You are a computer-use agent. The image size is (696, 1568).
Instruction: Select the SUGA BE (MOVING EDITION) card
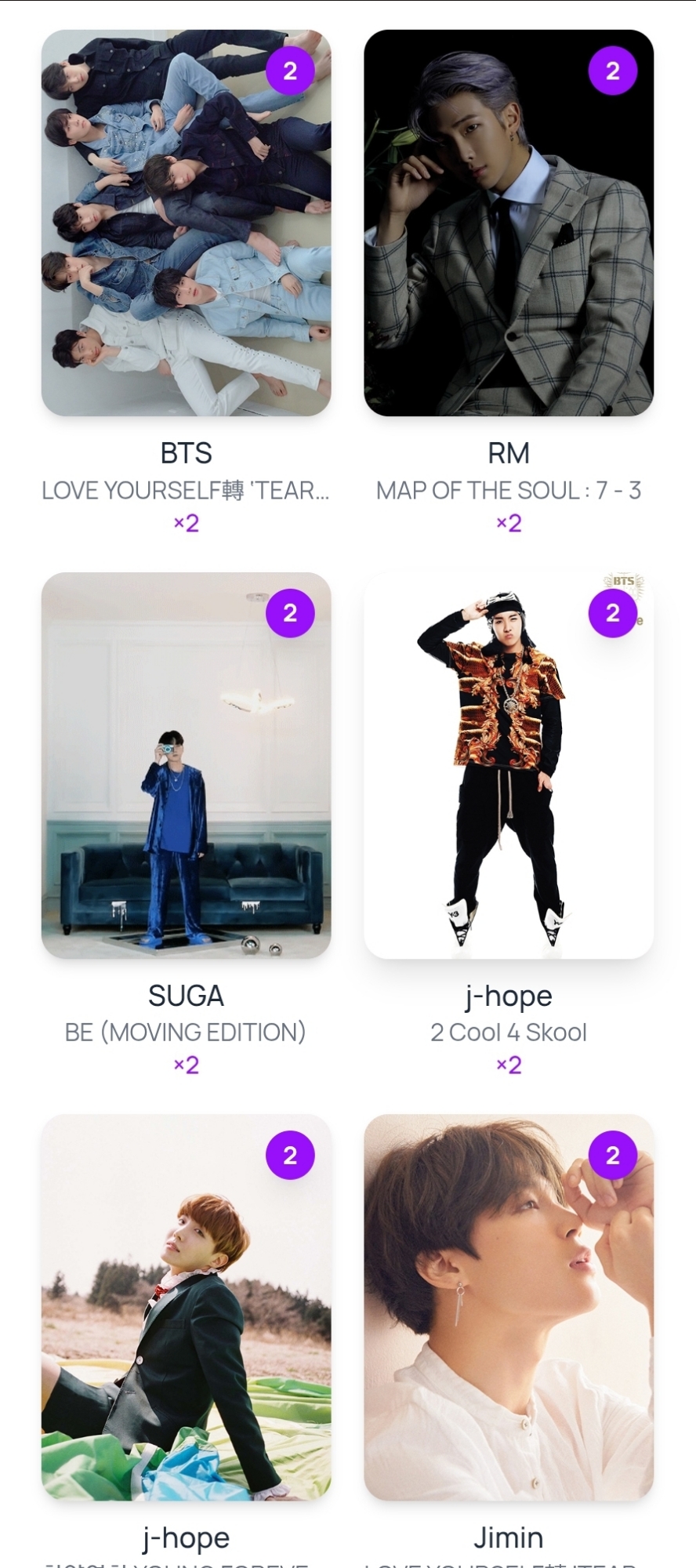[x=186, y=765]
